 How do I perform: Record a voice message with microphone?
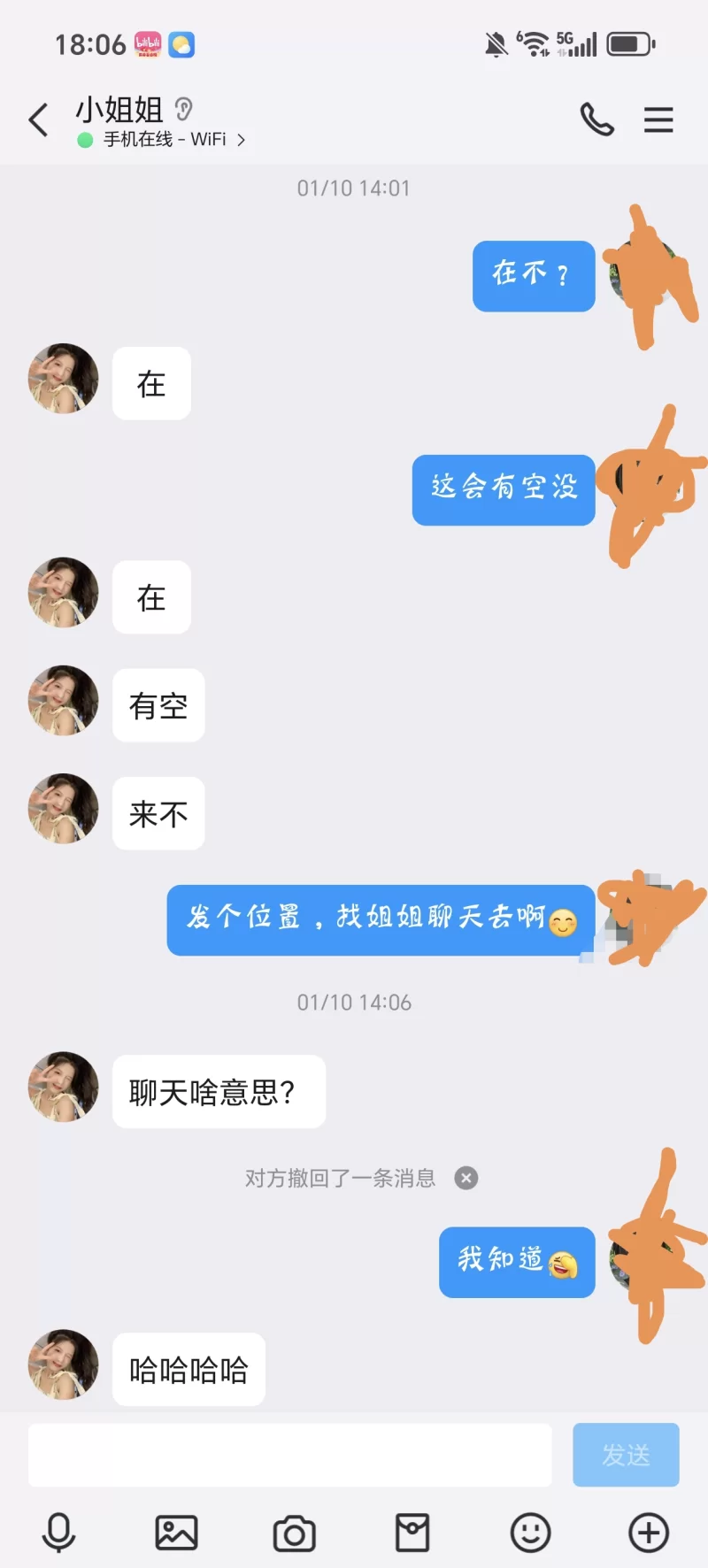59,1533
